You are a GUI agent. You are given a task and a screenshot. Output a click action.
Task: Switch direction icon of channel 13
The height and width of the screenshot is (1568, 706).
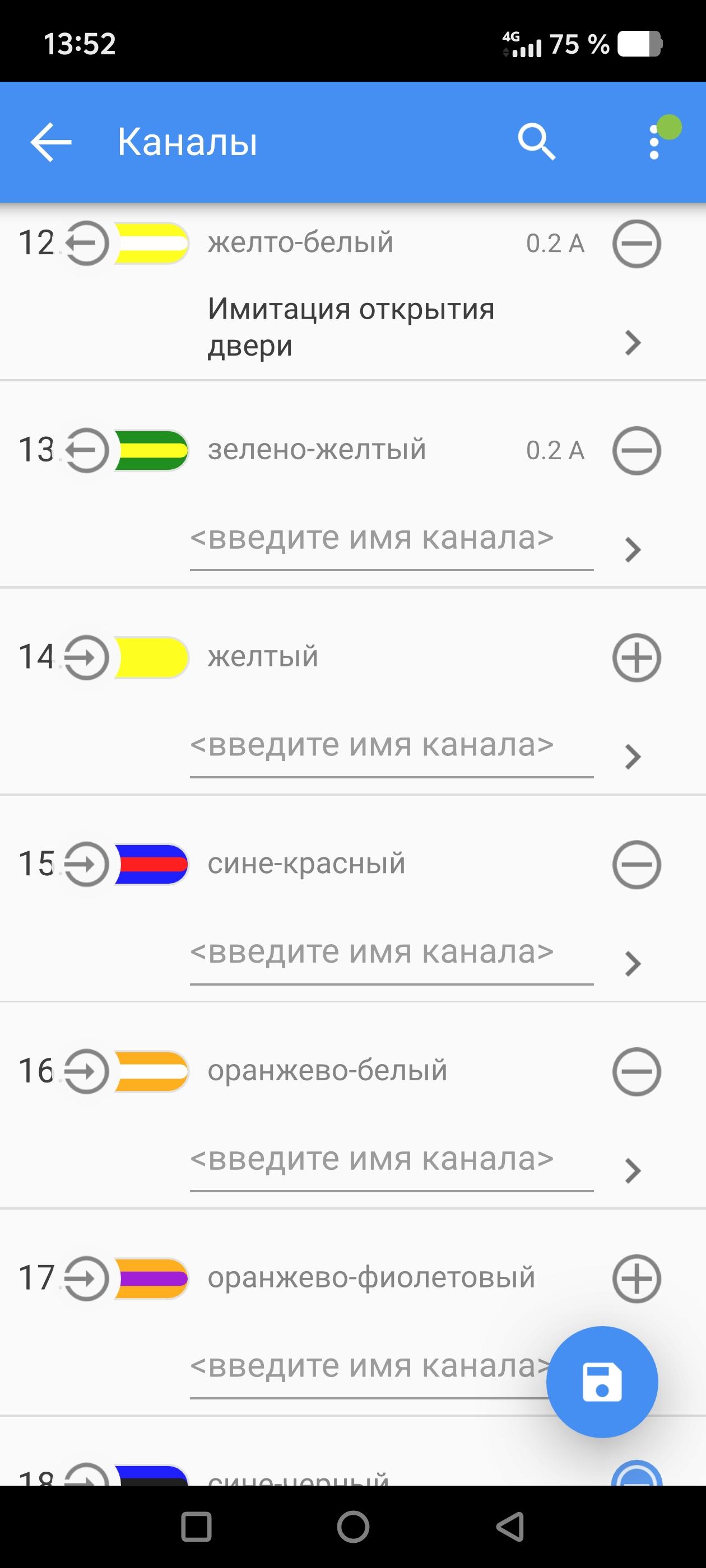86,450
